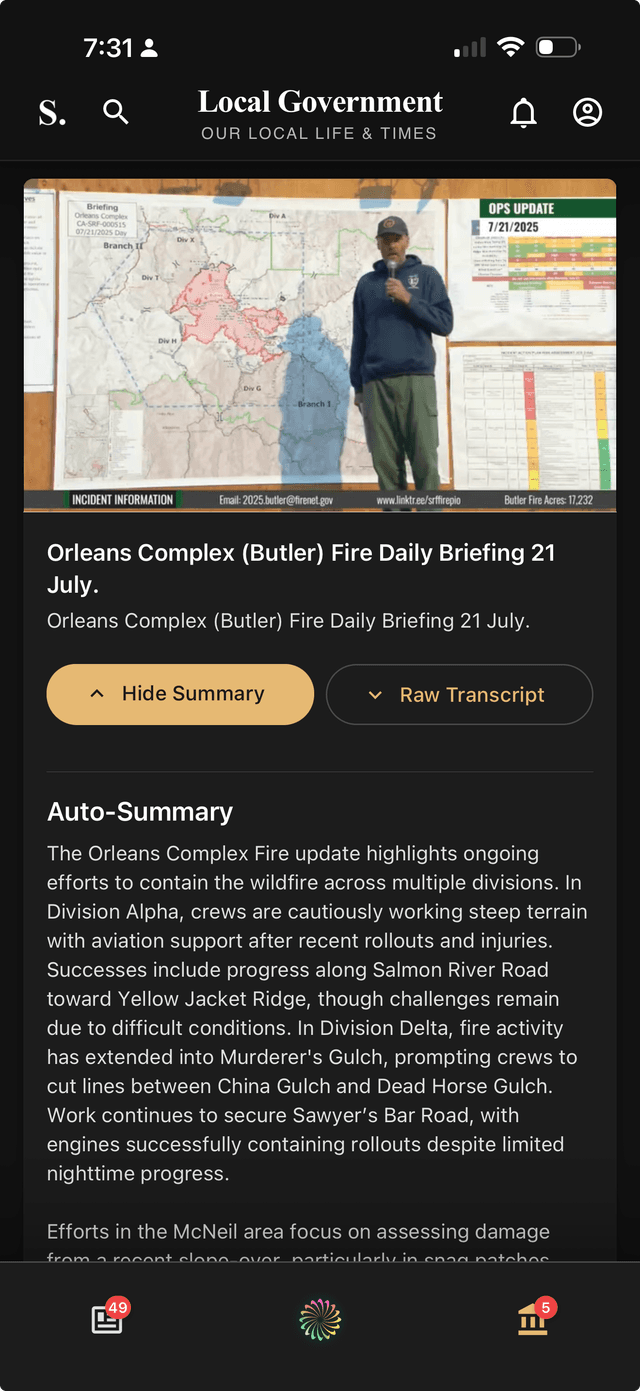Open the colorful pinwheel center tab
This screenshot has width=640, height=1391.
click(320, 1320)
